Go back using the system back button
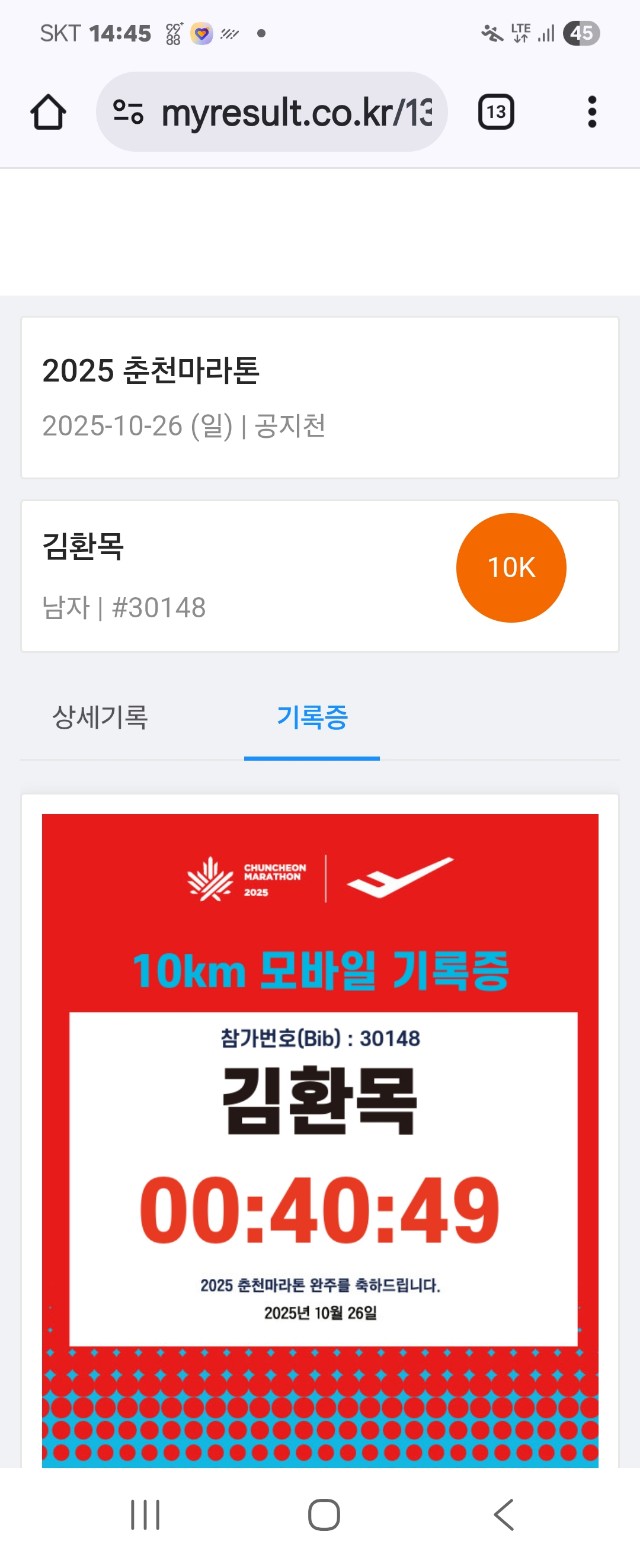The width and height of the screenshot is (640, 1564). [504, 1515]
